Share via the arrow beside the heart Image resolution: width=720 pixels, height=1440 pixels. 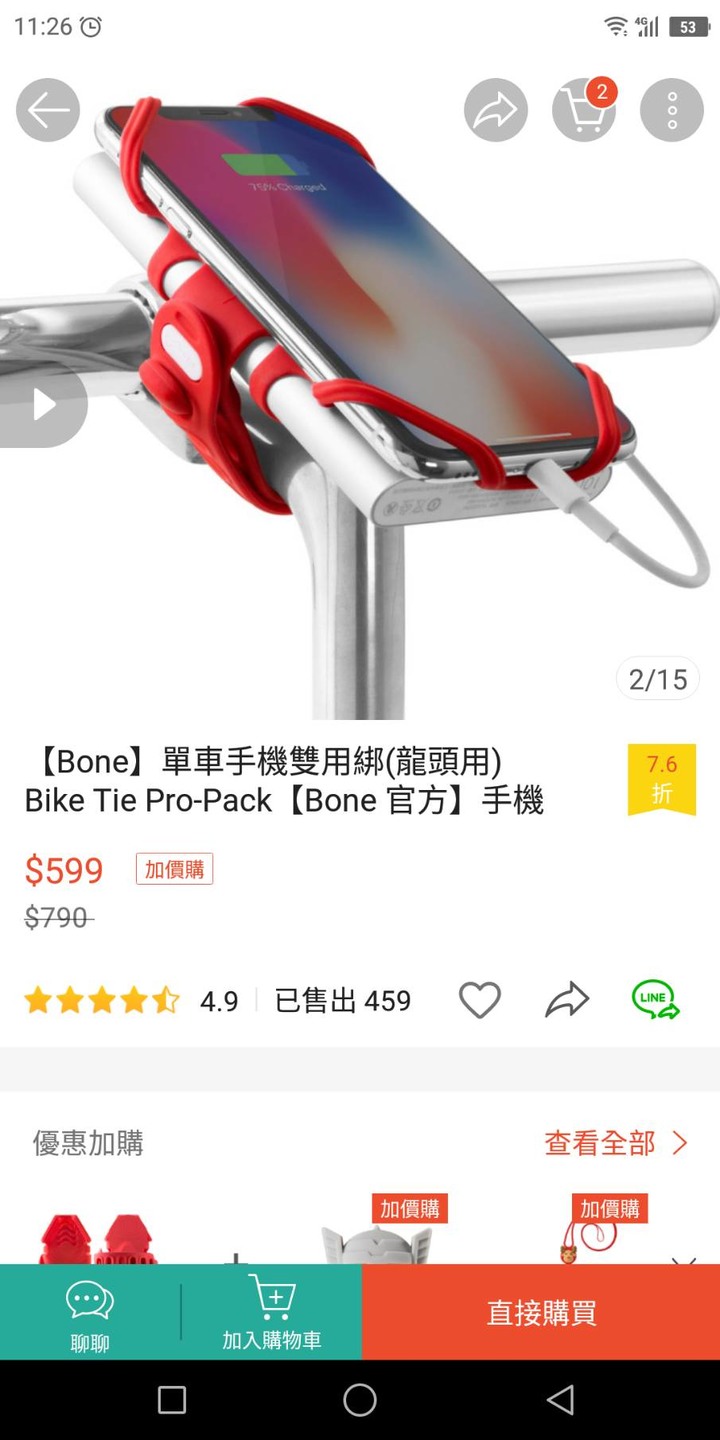(567, 1000)
